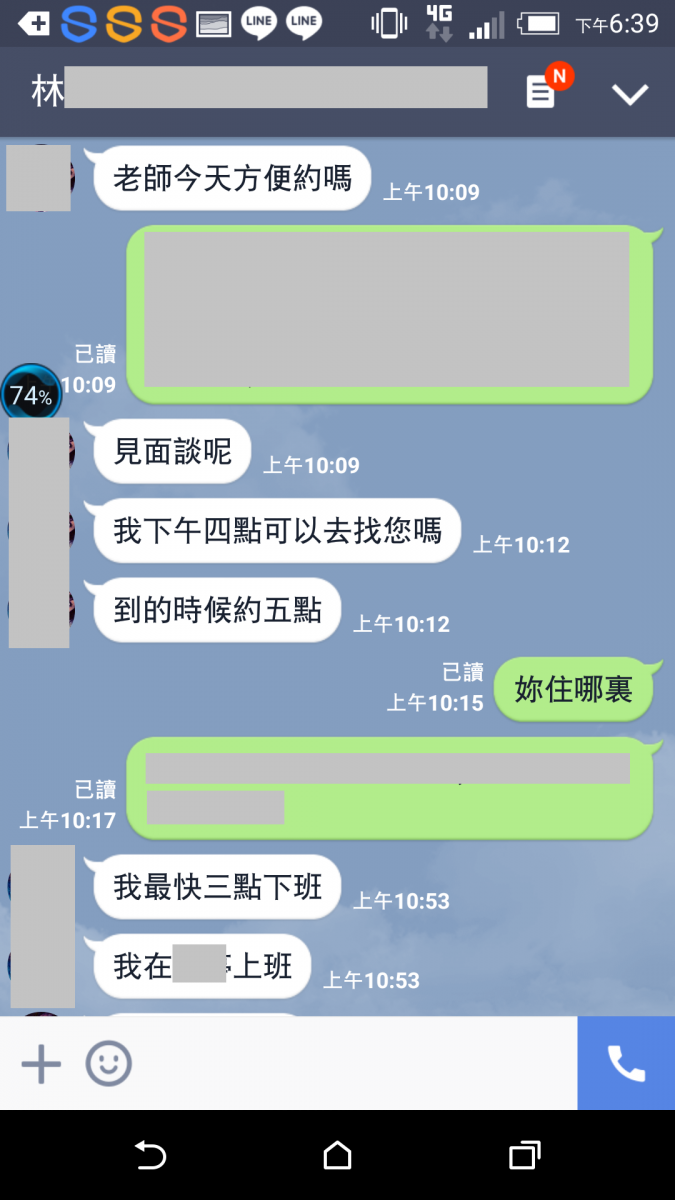Open the notes icon in the chat header
Image resolution: width=675 pixels, height=1200 pixels.
(541, 92)
